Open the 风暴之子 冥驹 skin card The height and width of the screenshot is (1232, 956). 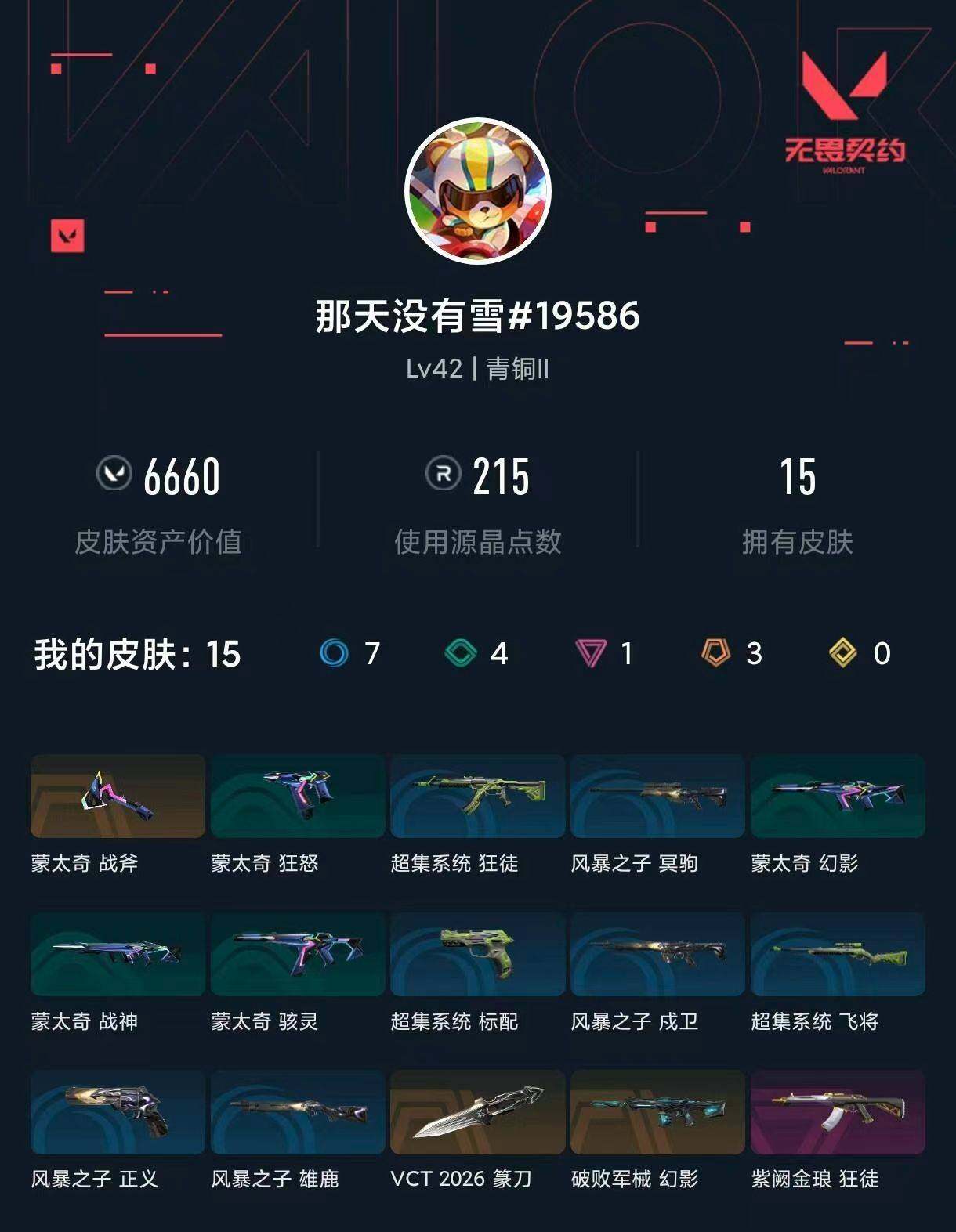click(x=658, y=797)
